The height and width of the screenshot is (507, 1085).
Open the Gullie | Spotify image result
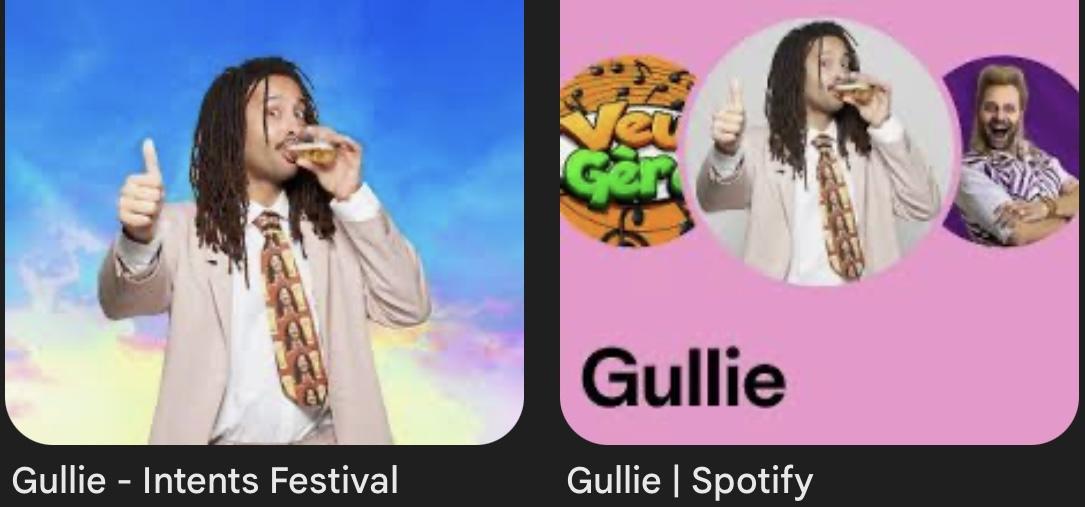820,220
